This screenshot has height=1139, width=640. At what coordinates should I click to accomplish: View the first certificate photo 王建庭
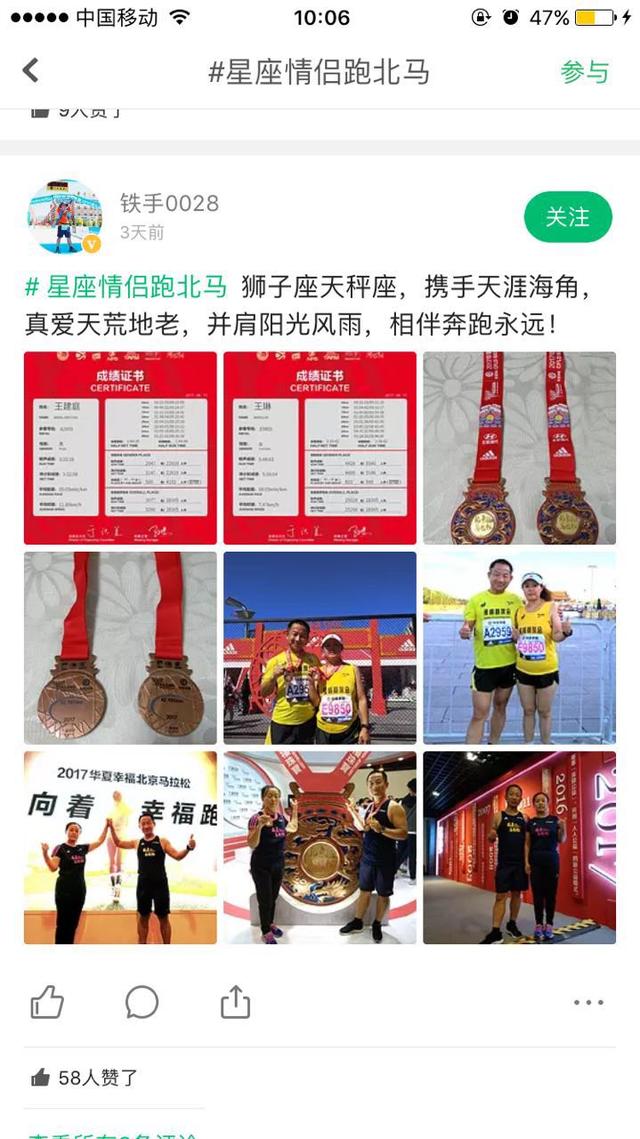click(120, 448)
